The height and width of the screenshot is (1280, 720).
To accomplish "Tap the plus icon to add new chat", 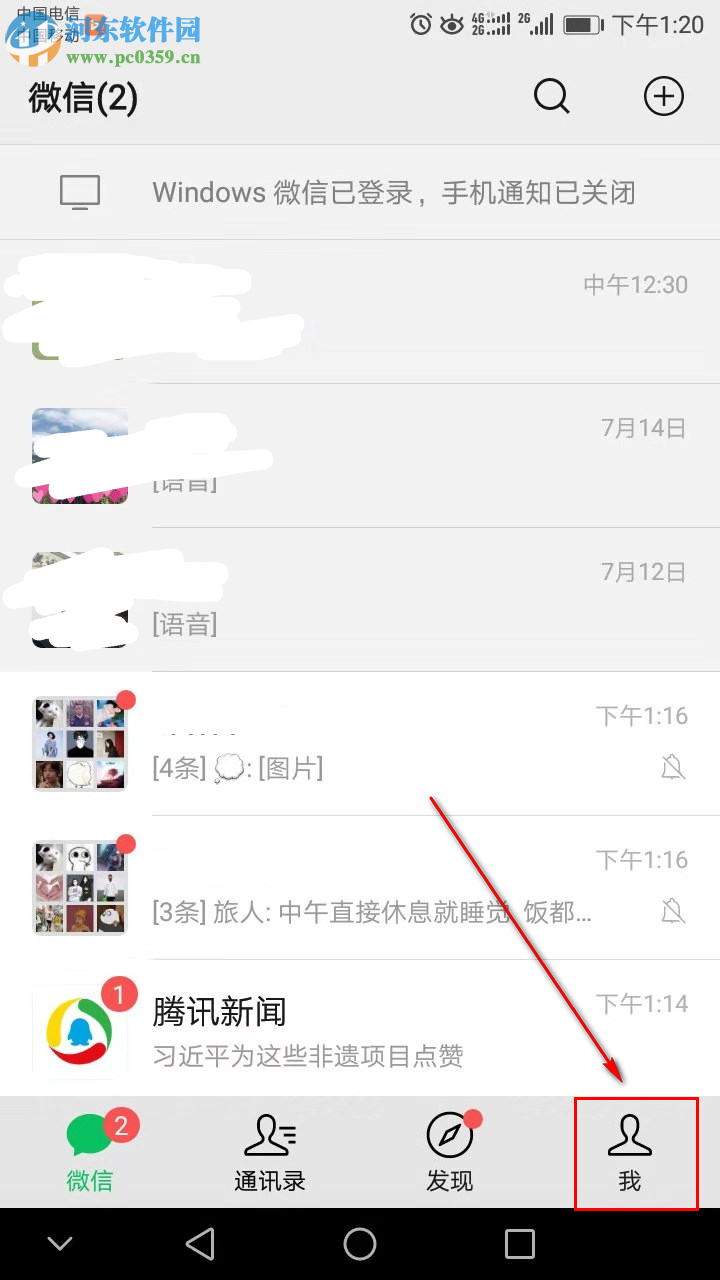I will click(x=664, y=96).
